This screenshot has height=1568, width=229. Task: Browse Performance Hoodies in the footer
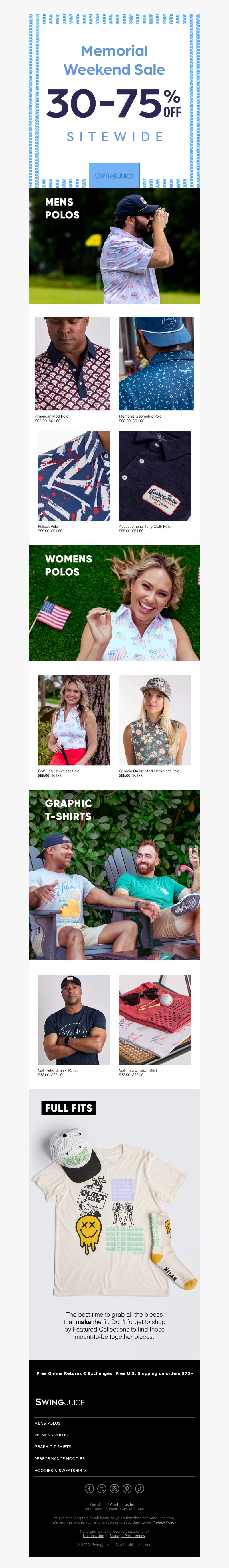(x=60, y=1458)
